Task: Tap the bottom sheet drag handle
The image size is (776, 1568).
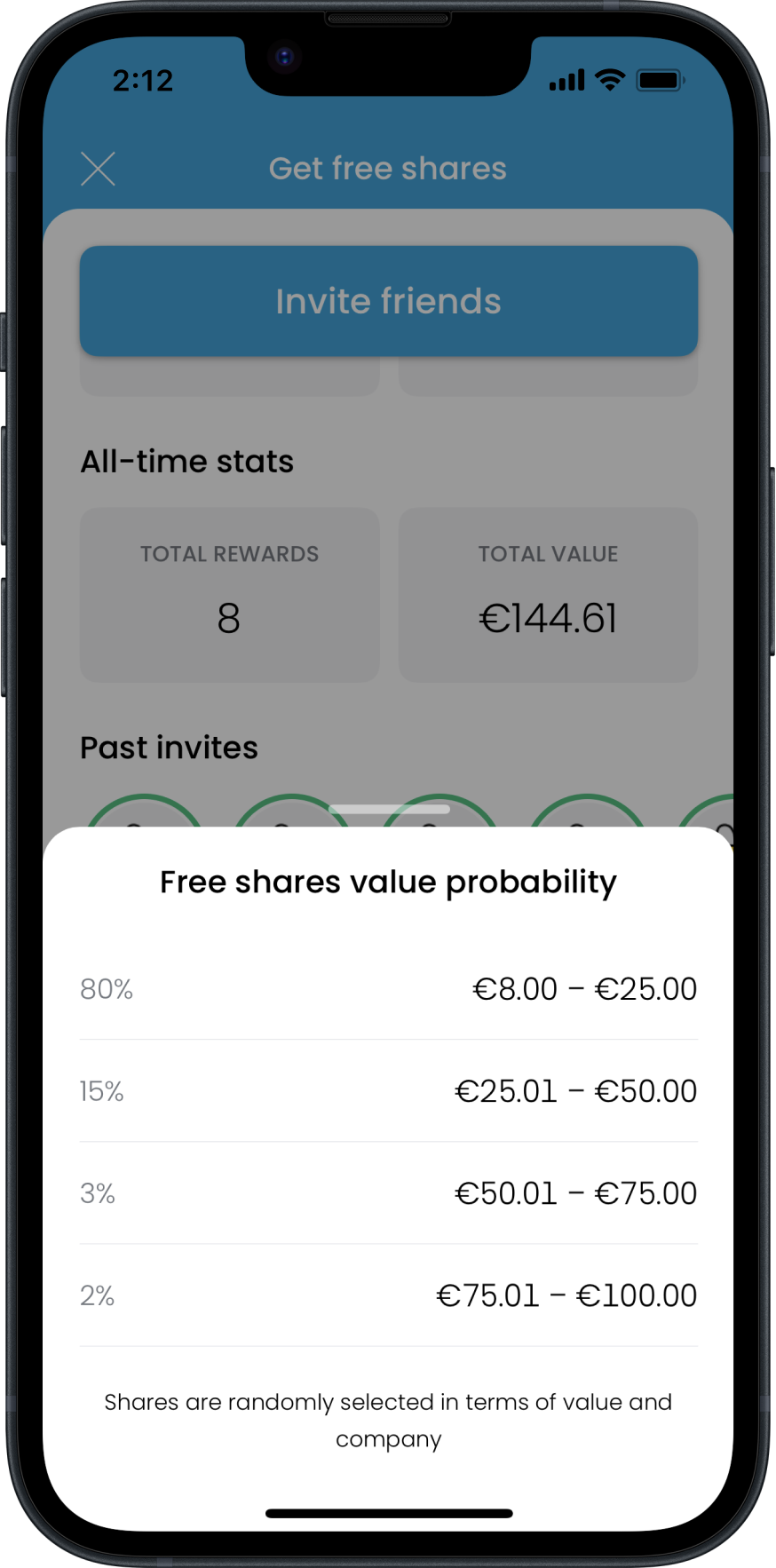Action: point(389,809)
